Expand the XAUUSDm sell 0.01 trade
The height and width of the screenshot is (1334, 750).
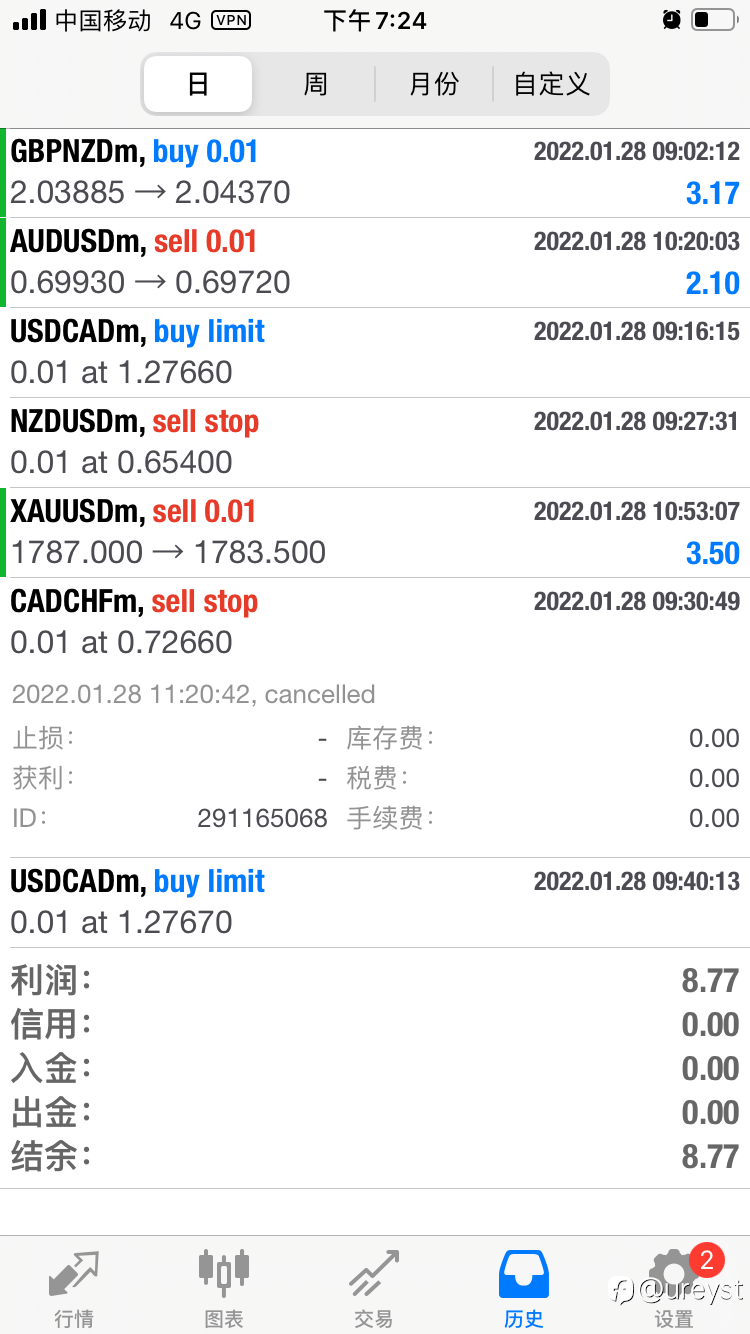click(x=375, y=533)
